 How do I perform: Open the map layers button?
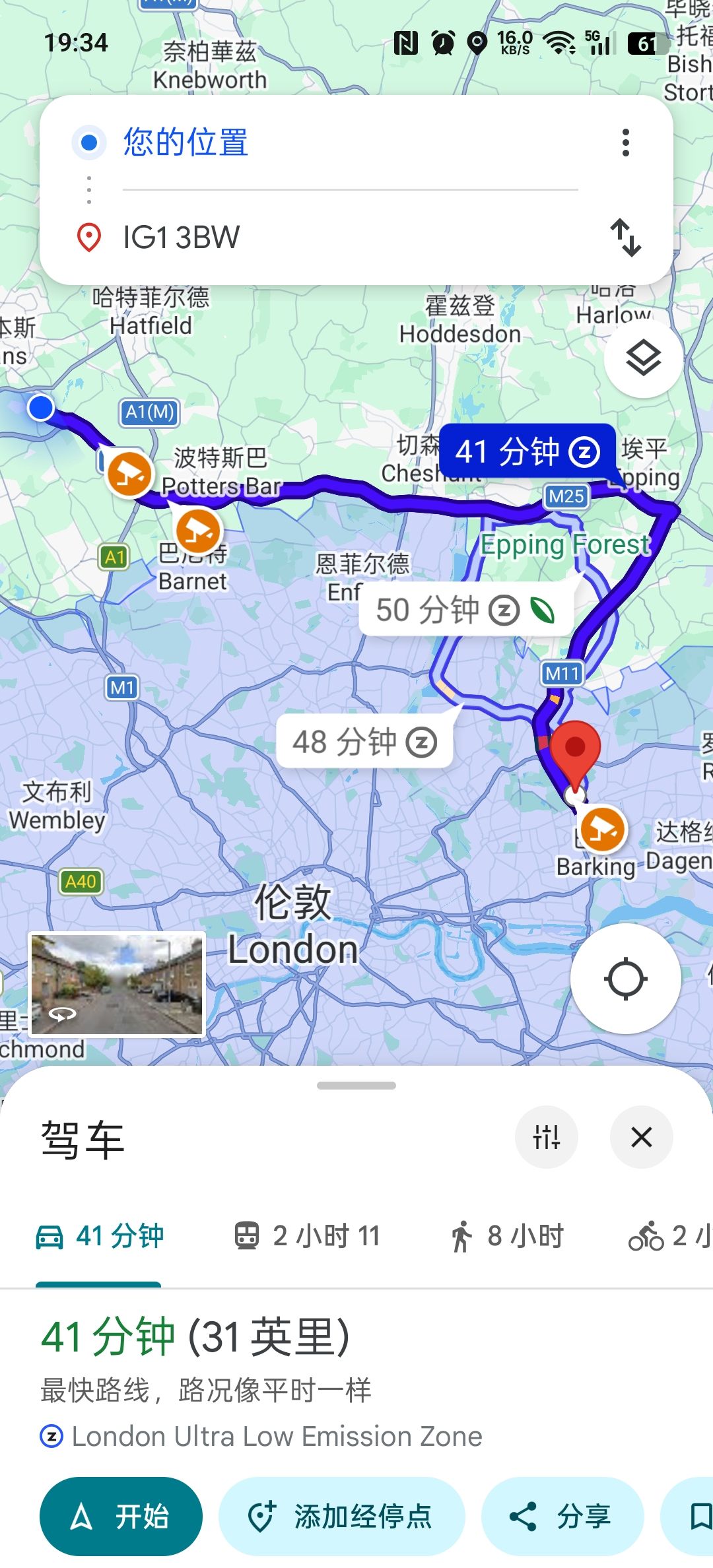(643, 358)
